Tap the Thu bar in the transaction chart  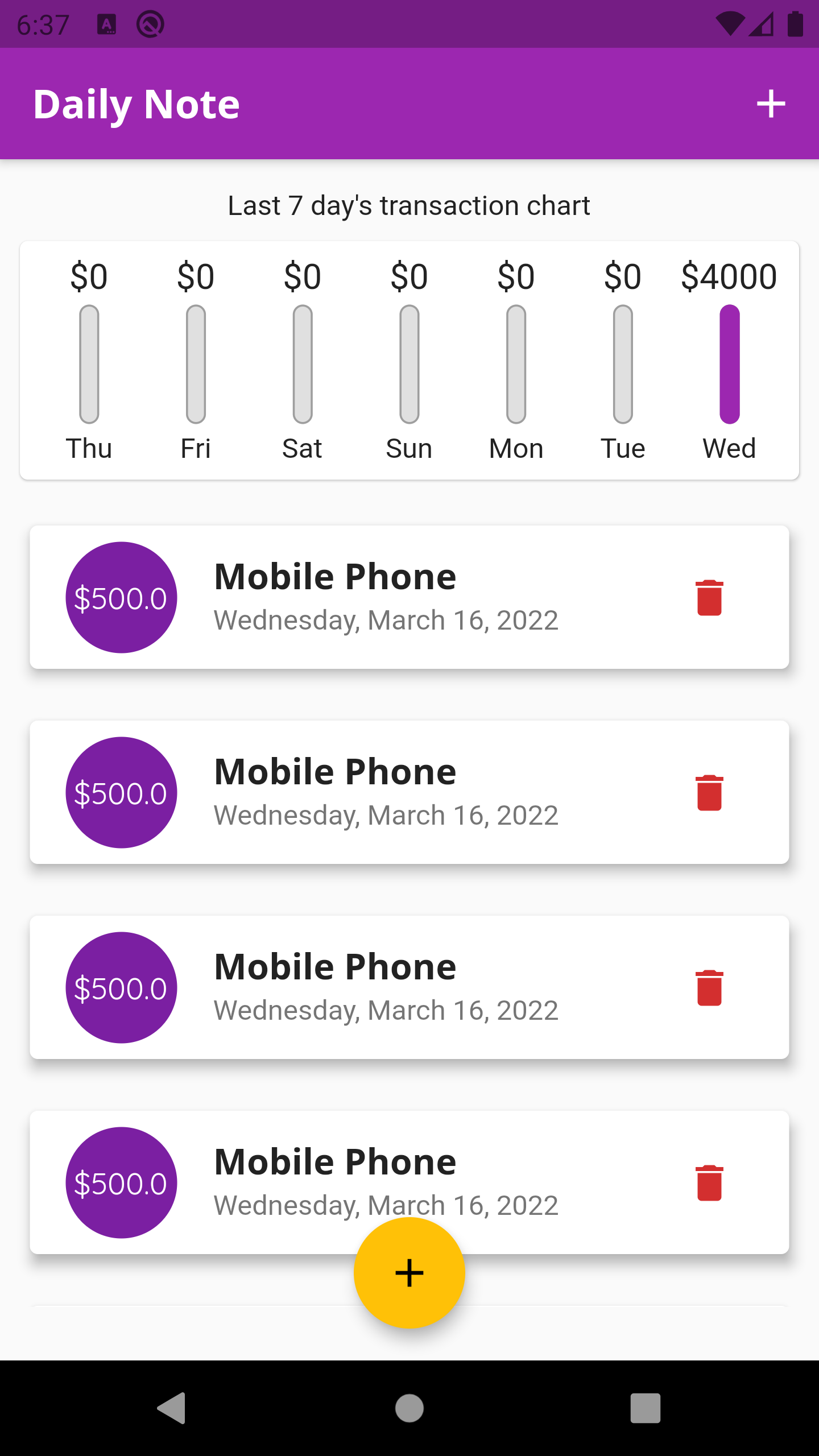click(89, 364)
